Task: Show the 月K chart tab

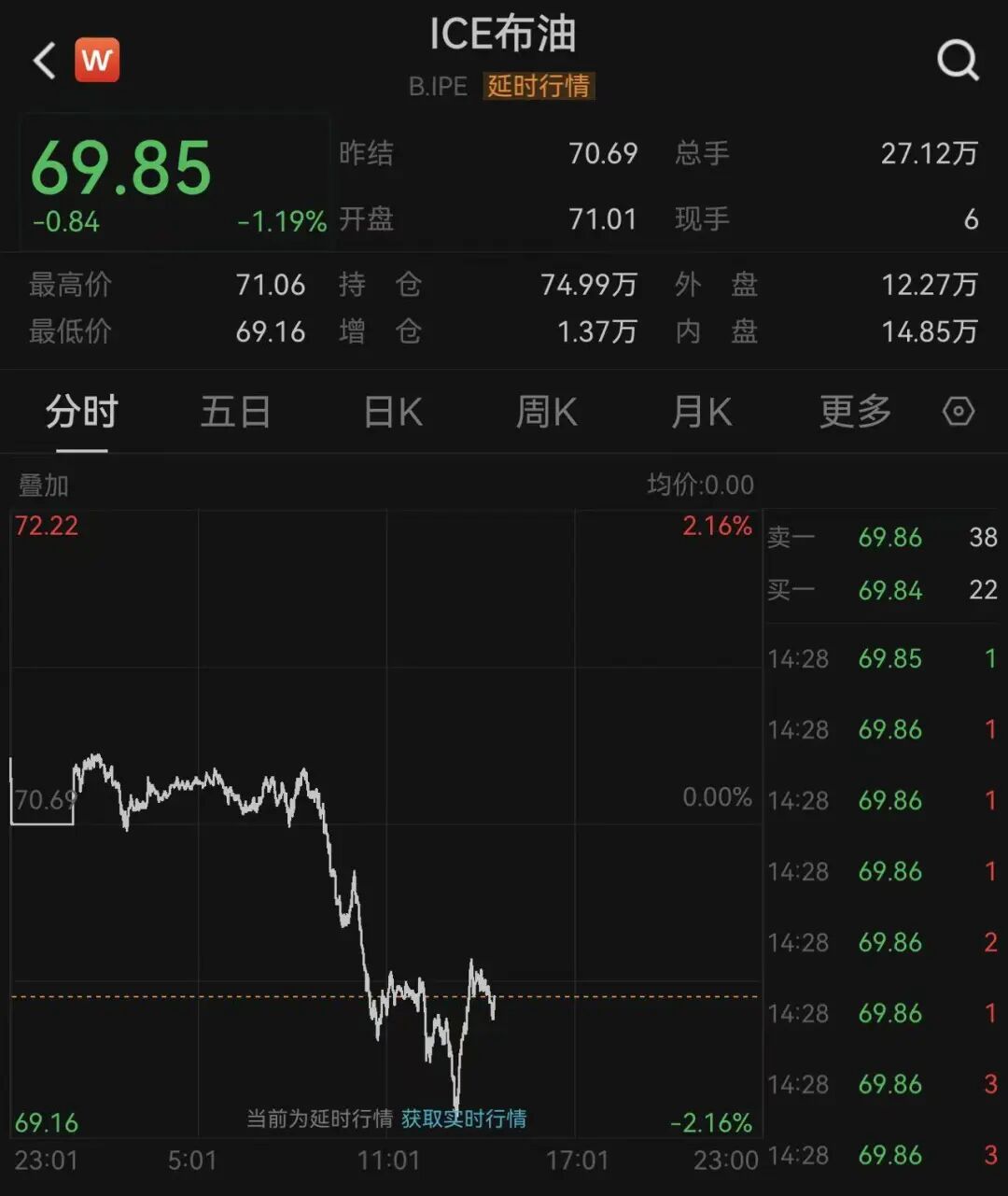Action: [x=702, y=412]
